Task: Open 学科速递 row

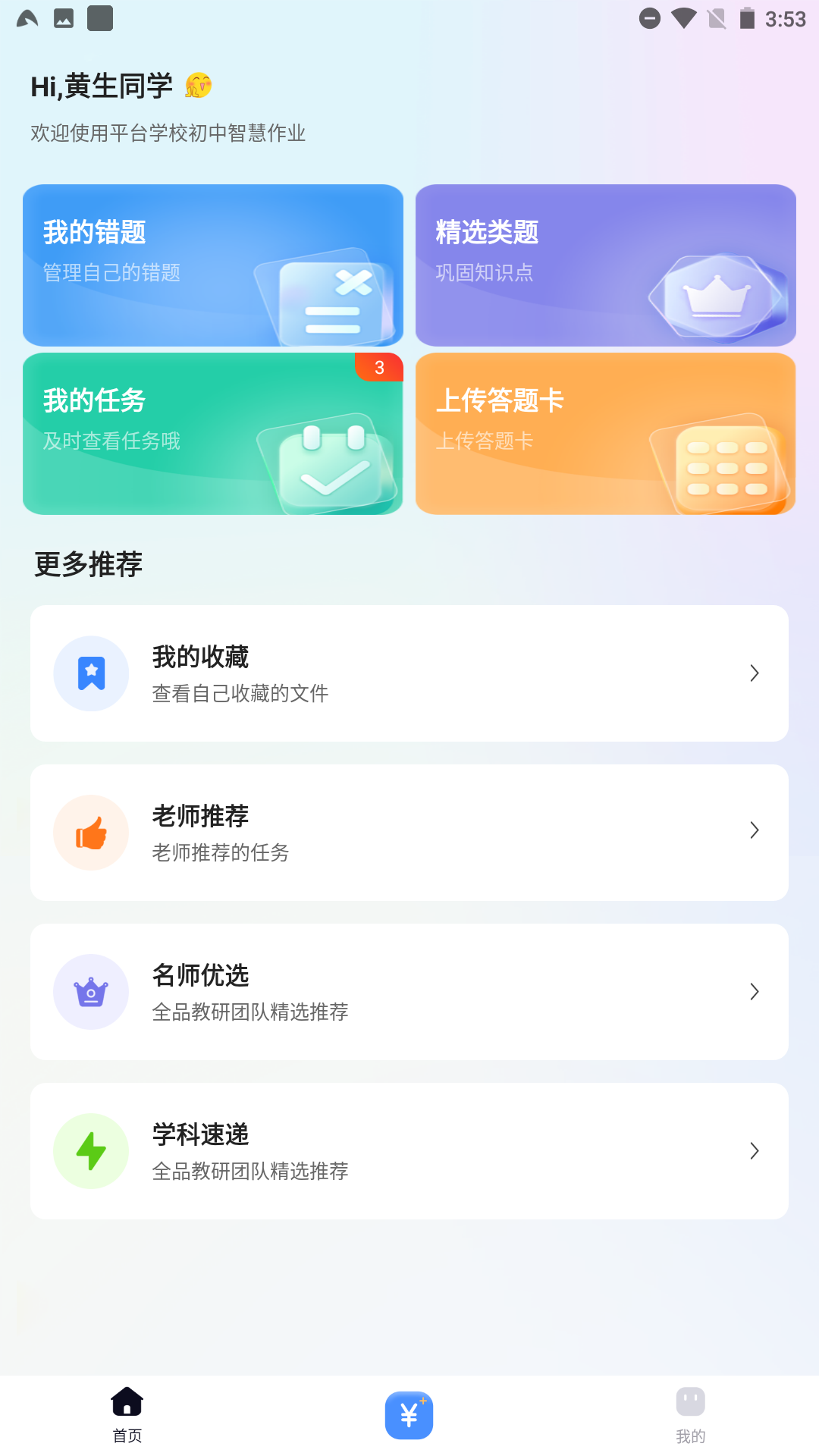Action: [409, 1151]
